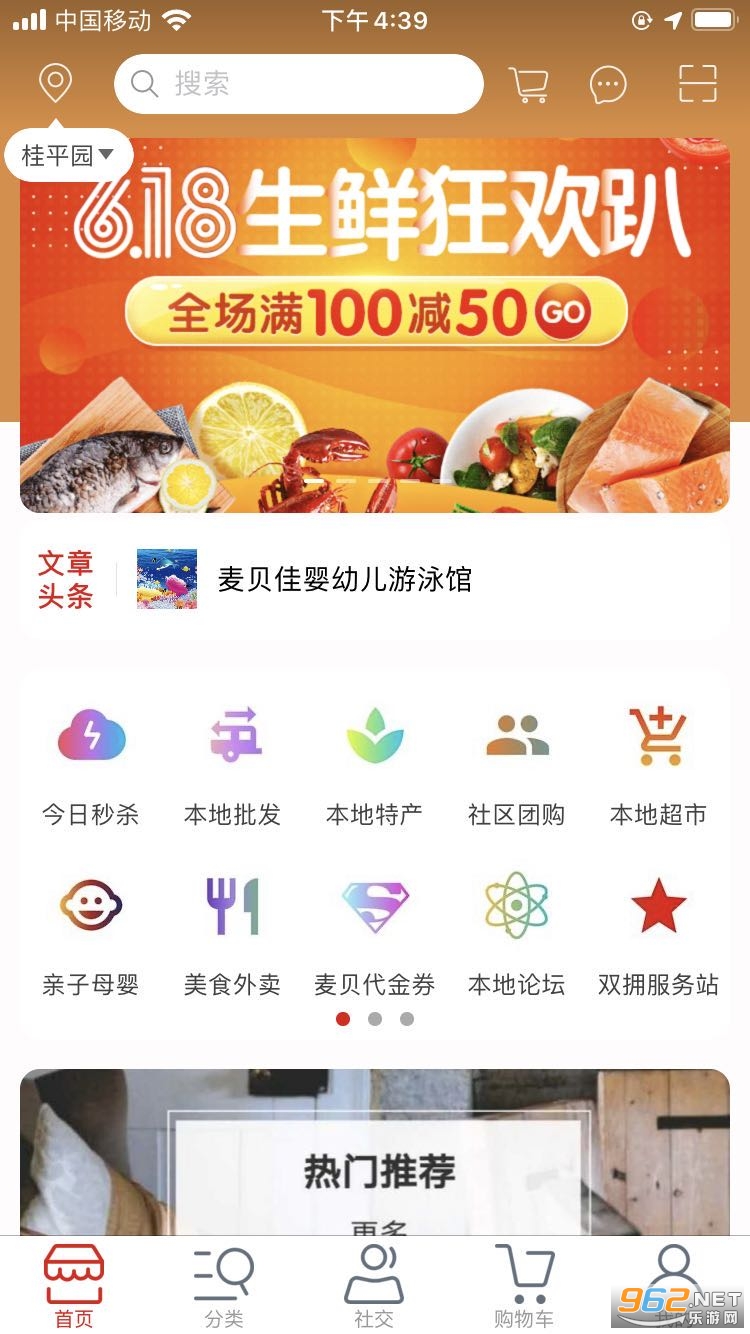Open the article 麦贝佳婴幼儿游泳馆
The height and width of the screenshot is (1334, 750).
coord(344,579)
